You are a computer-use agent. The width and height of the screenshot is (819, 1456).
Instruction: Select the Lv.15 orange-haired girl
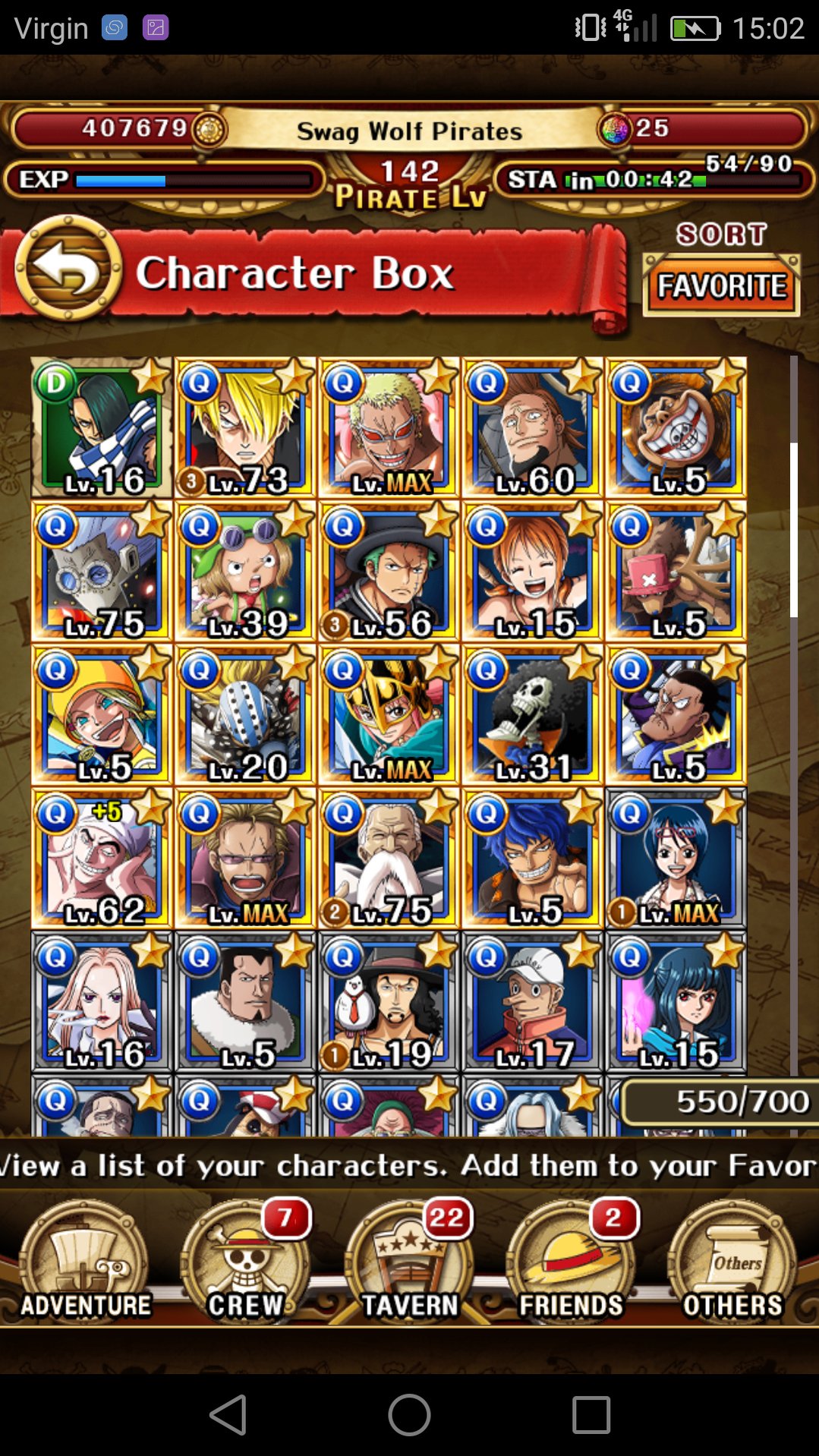click(x=532, y=571)
